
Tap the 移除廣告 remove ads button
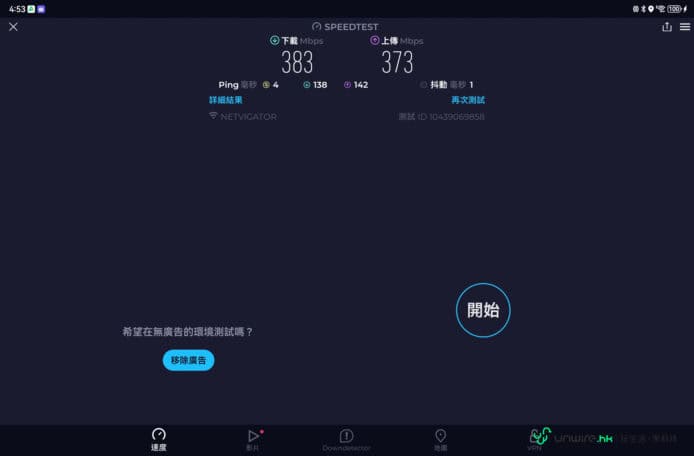pyautogui.click(x=188, y=360)
